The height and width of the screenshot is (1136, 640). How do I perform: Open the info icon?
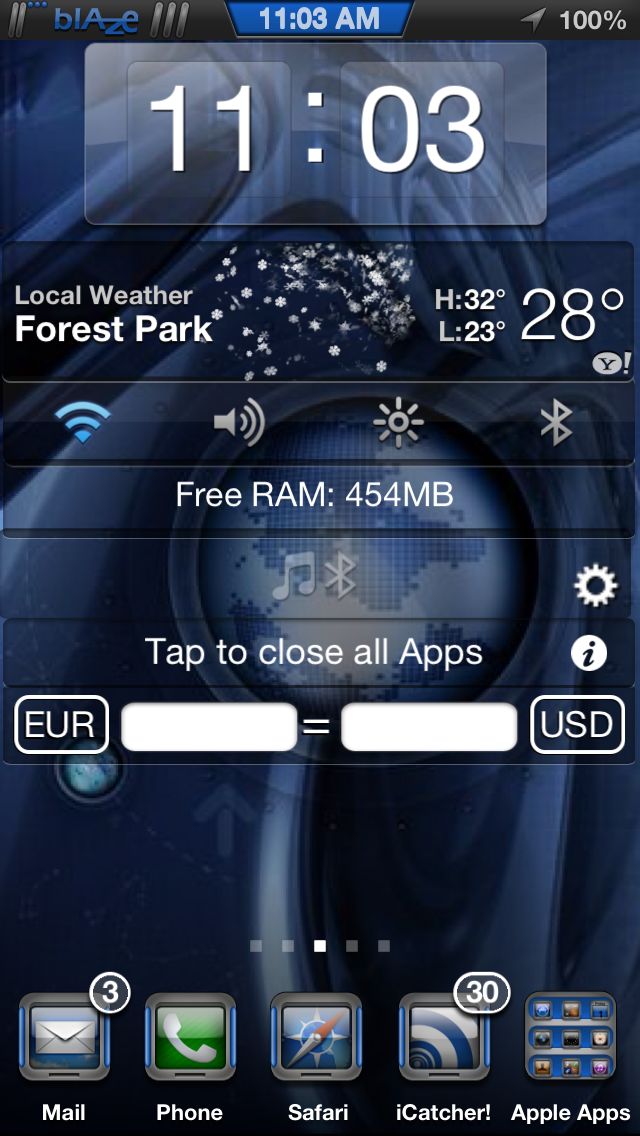click(x=589, y=654)
